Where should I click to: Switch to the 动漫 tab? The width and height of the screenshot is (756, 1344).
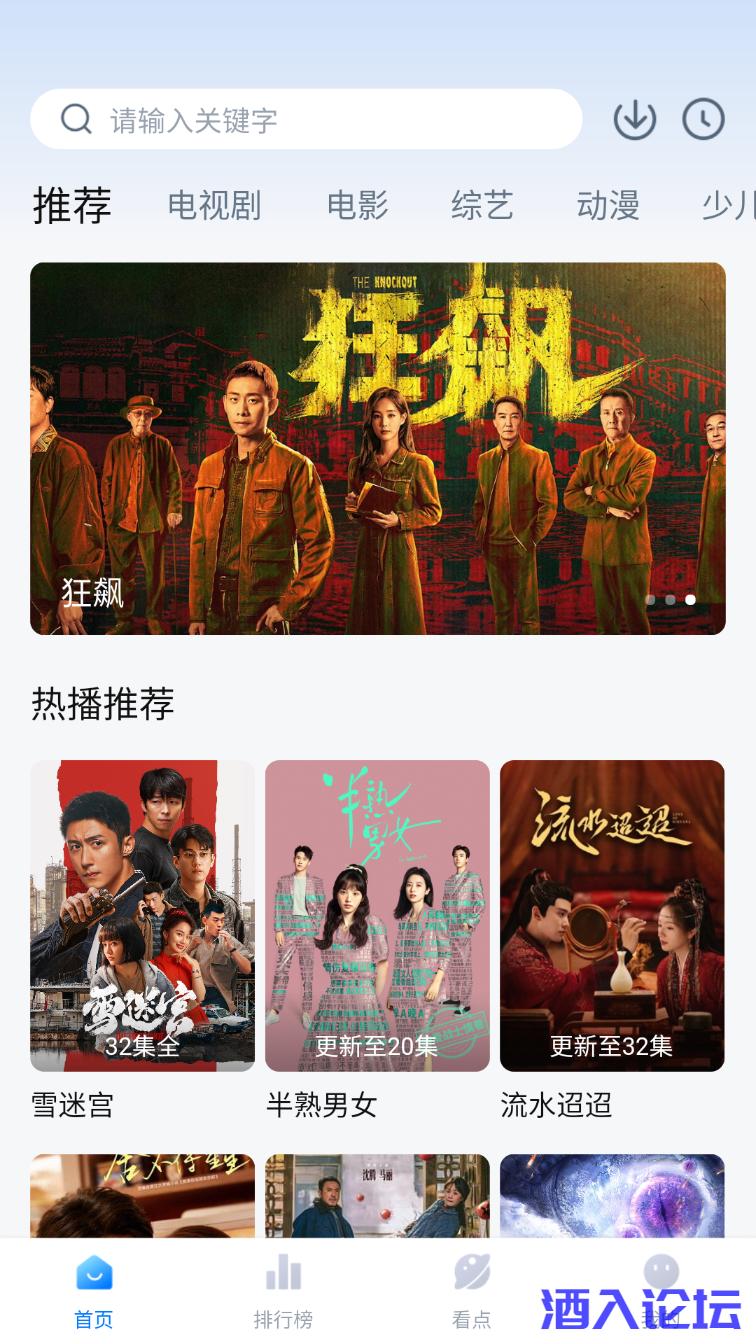click(608, 206)
